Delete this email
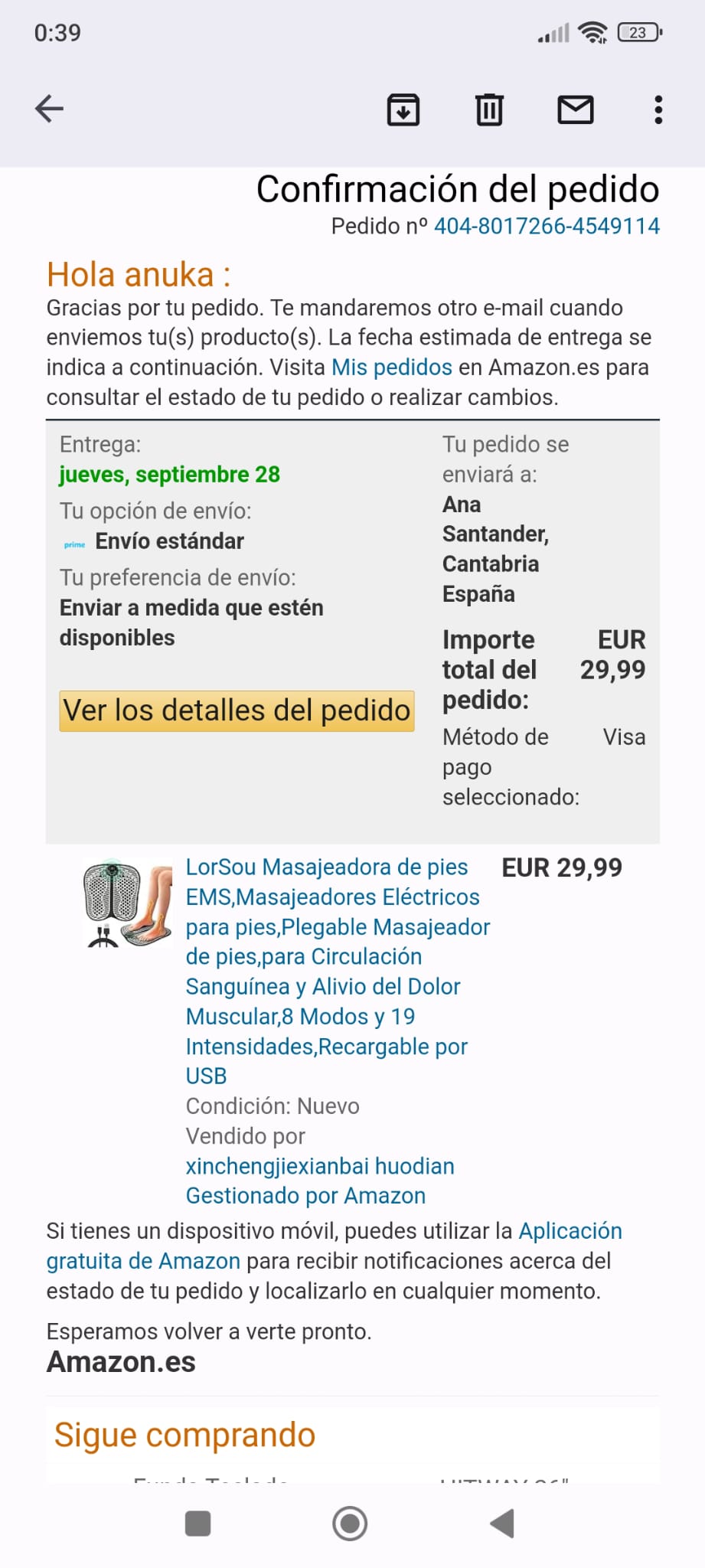The image size is (705, 1568). [x=489, y=109]
